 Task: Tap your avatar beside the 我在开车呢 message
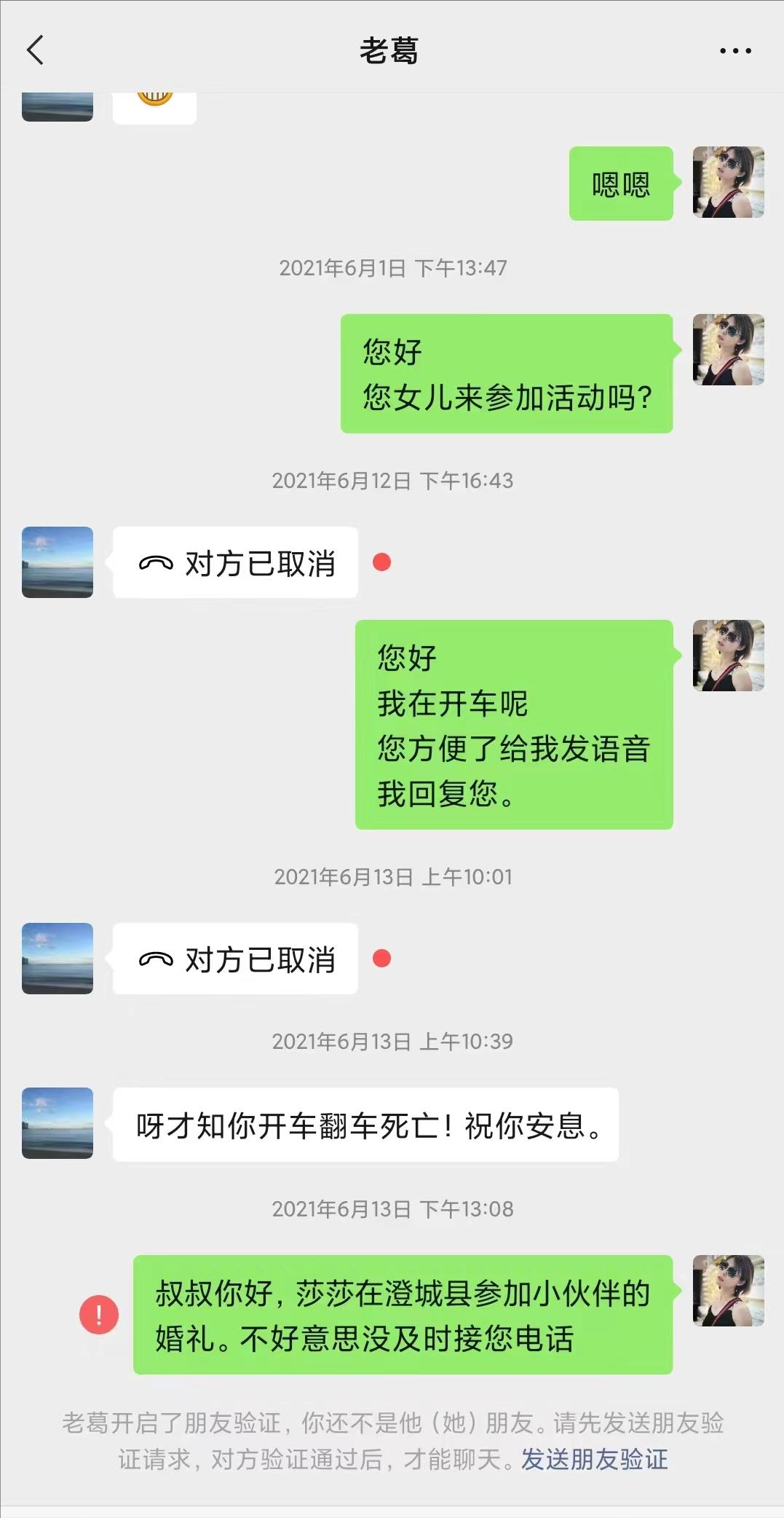pos(728,656)
